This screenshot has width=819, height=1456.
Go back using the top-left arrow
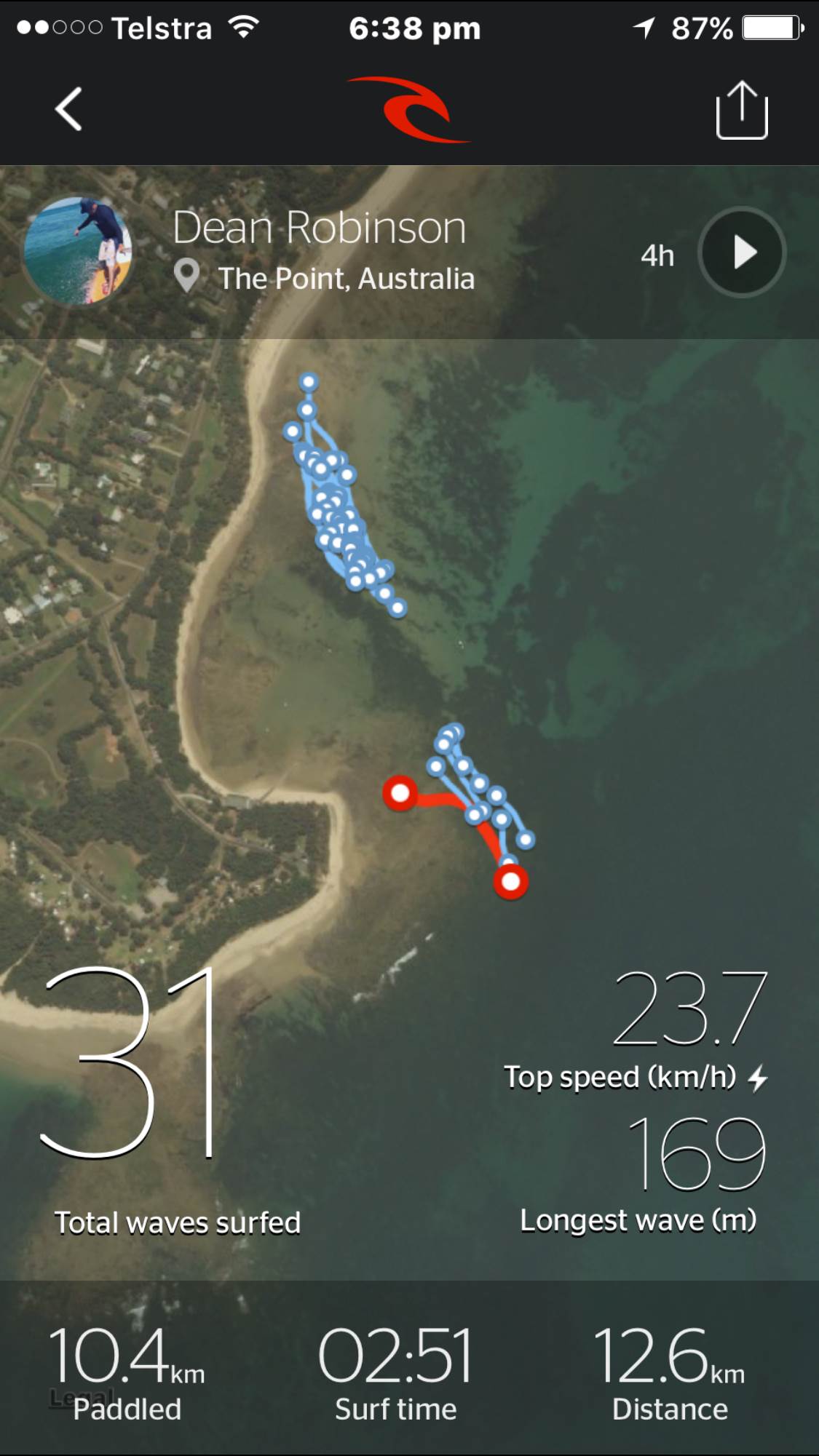[x=68, y=110]
